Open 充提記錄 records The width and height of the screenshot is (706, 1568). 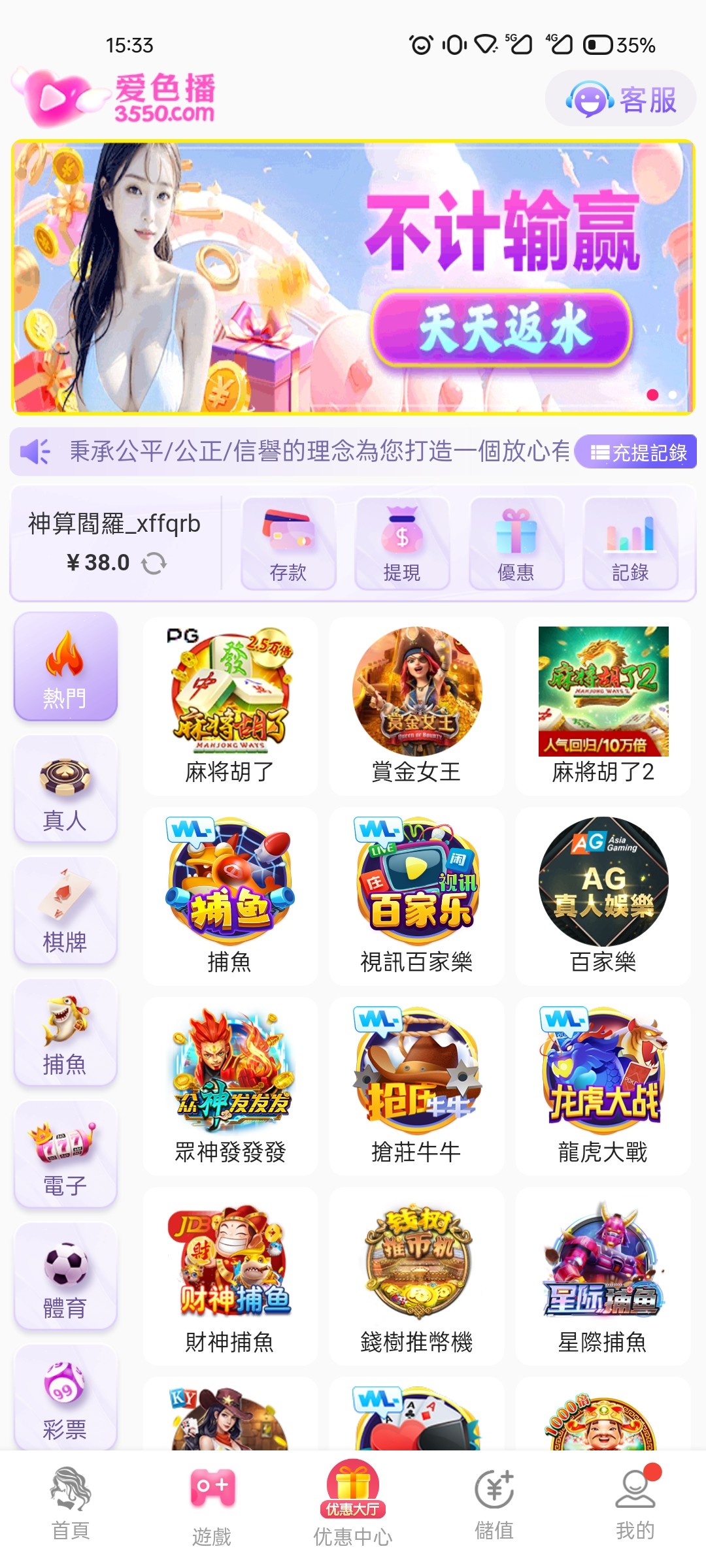637,452
